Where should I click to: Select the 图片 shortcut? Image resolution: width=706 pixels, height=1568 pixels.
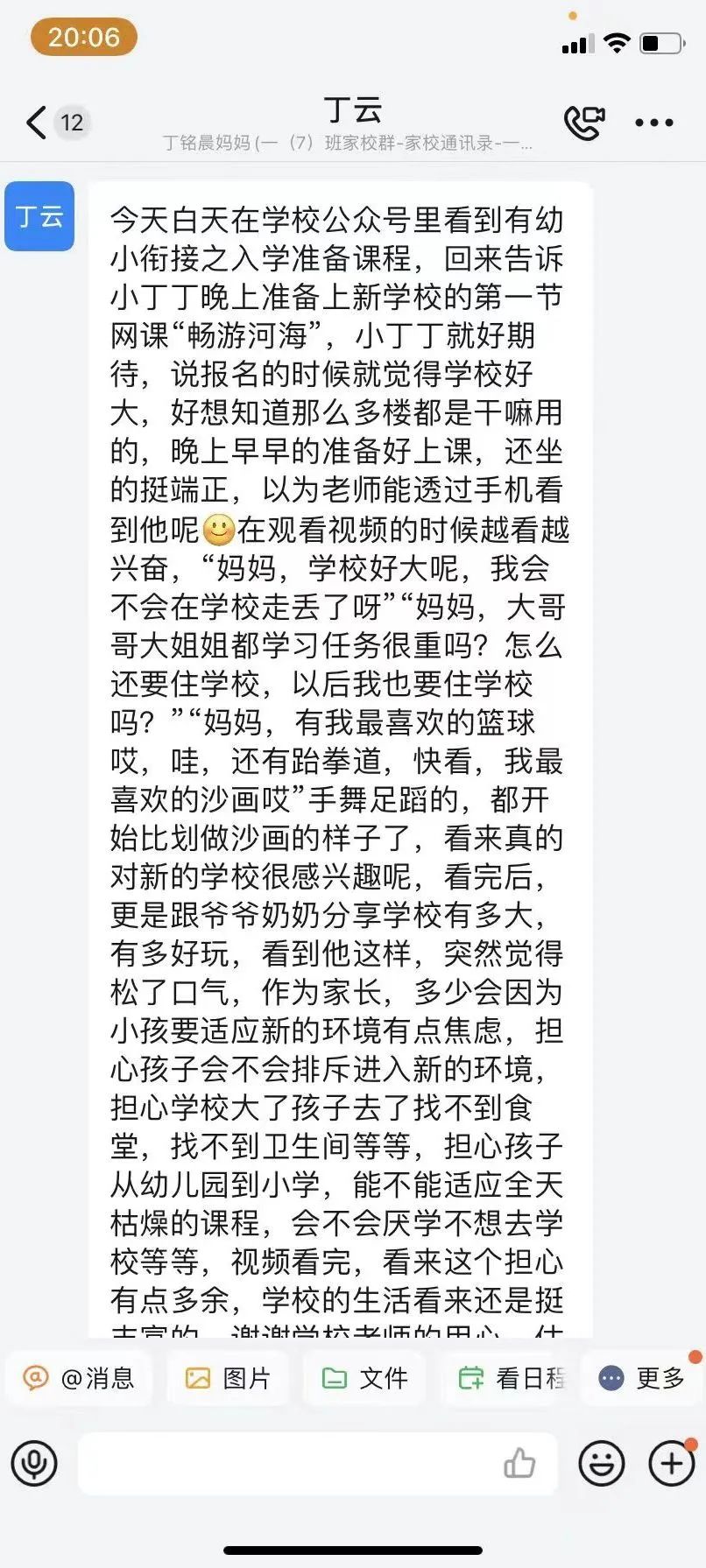229,1378
